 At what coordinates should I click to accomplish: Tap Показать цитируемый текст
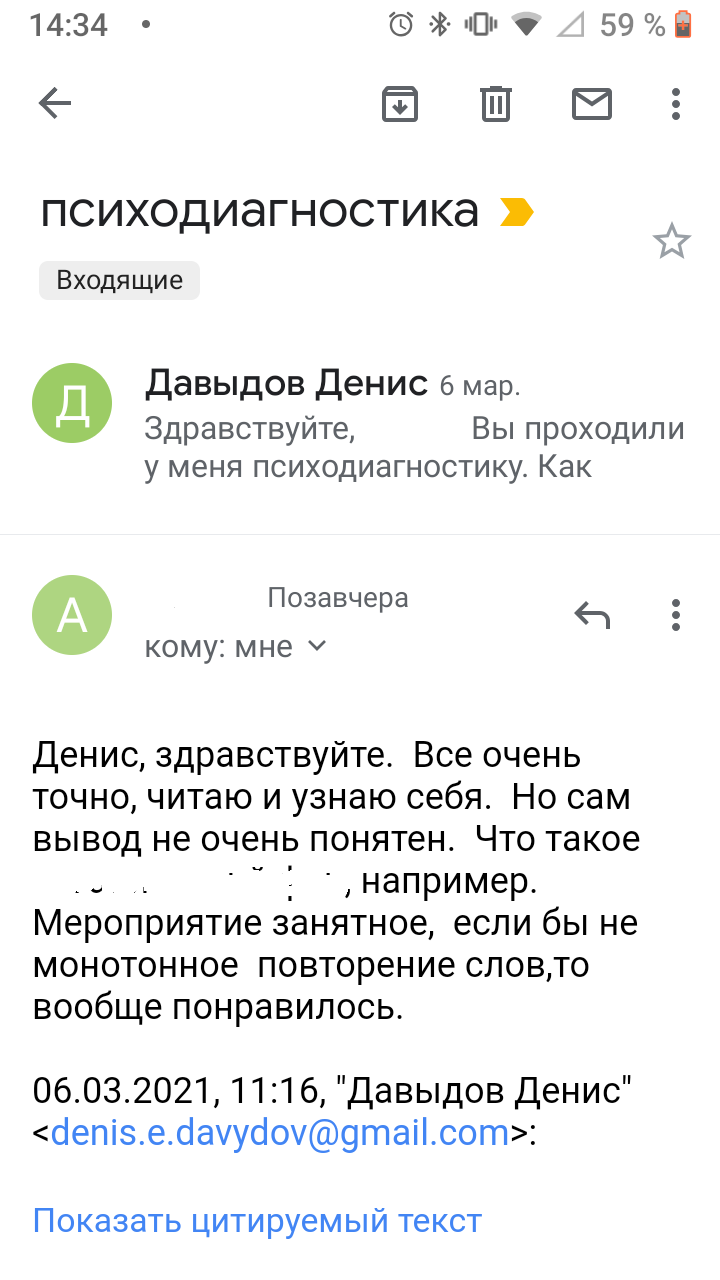[257, 1220]
